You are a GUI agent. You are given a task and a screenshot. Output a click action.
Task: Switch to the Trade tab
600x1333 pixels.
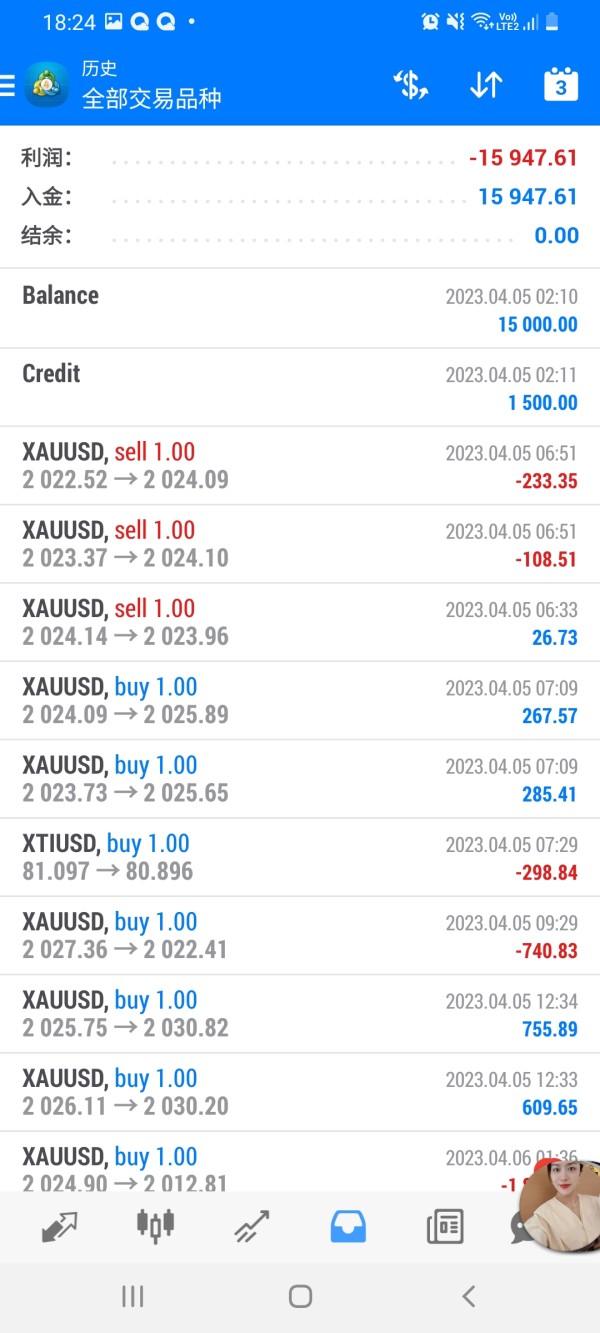click(252, 1225)
